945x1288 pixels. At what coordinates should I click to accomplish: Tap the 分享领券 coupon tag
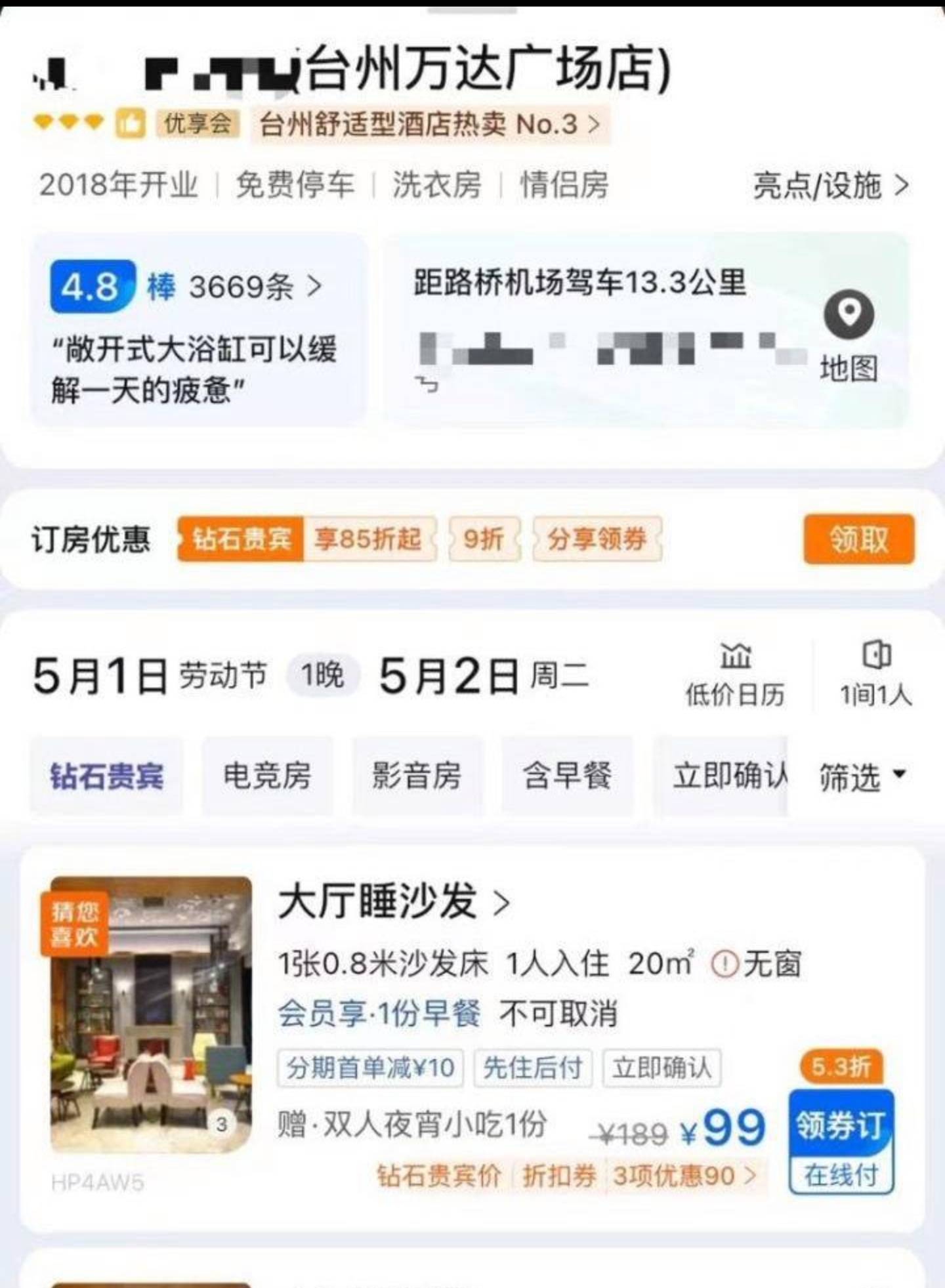(x=597, y=539)
